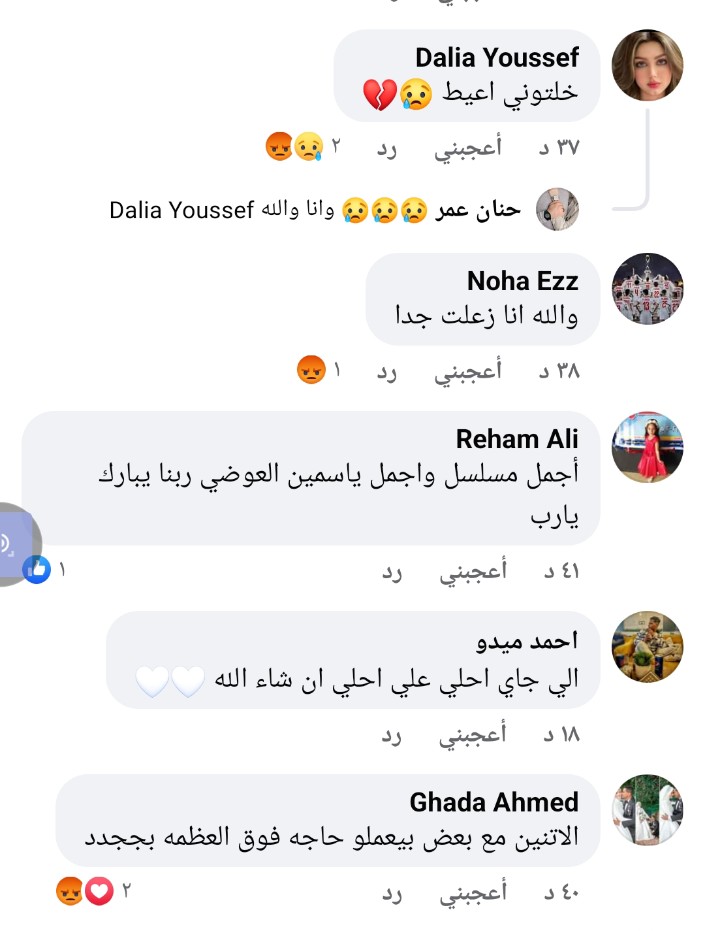Open Noha Ezz's profile name

point(522,281)
